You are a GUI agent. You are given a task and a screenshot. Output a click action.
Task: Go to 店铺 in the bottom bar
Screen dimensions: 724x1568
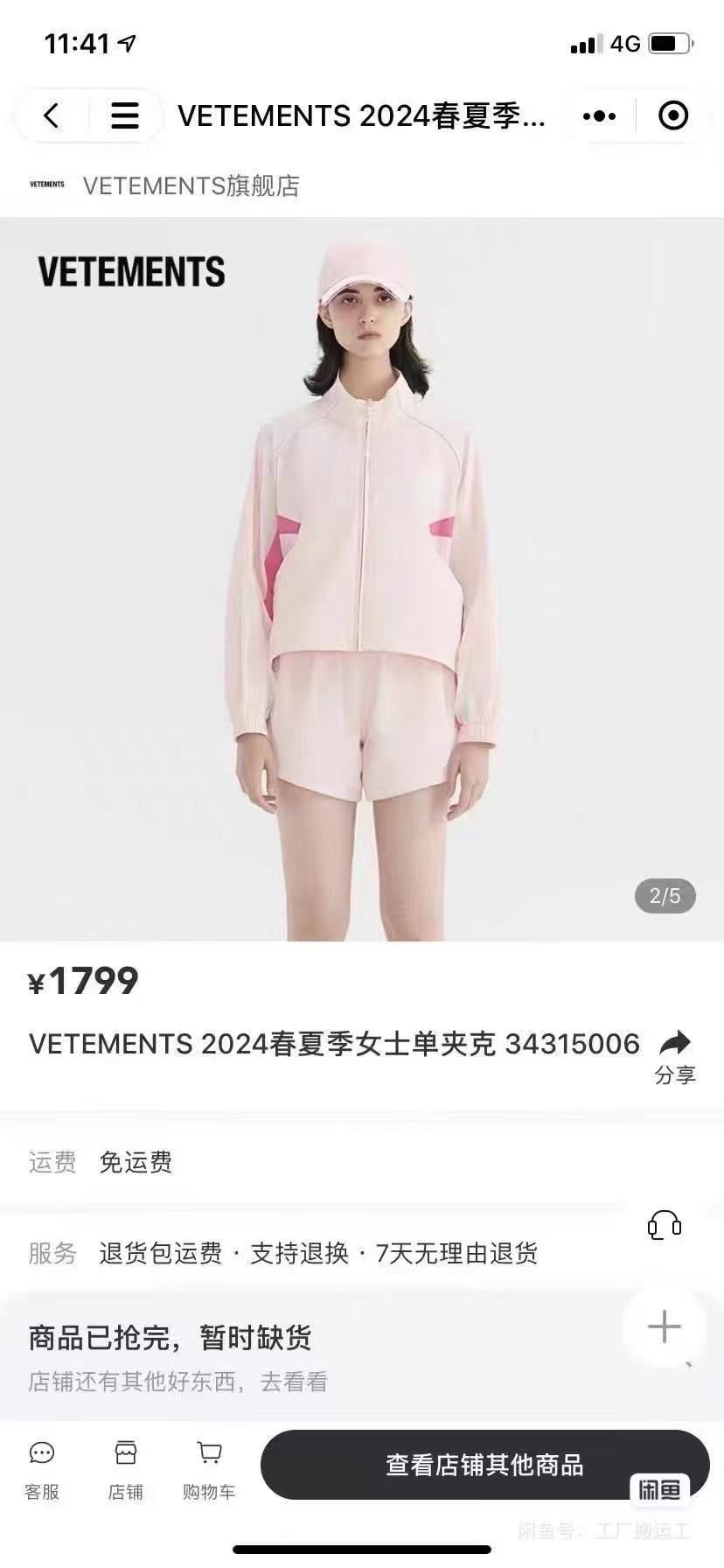click(x=125, y=1470)
